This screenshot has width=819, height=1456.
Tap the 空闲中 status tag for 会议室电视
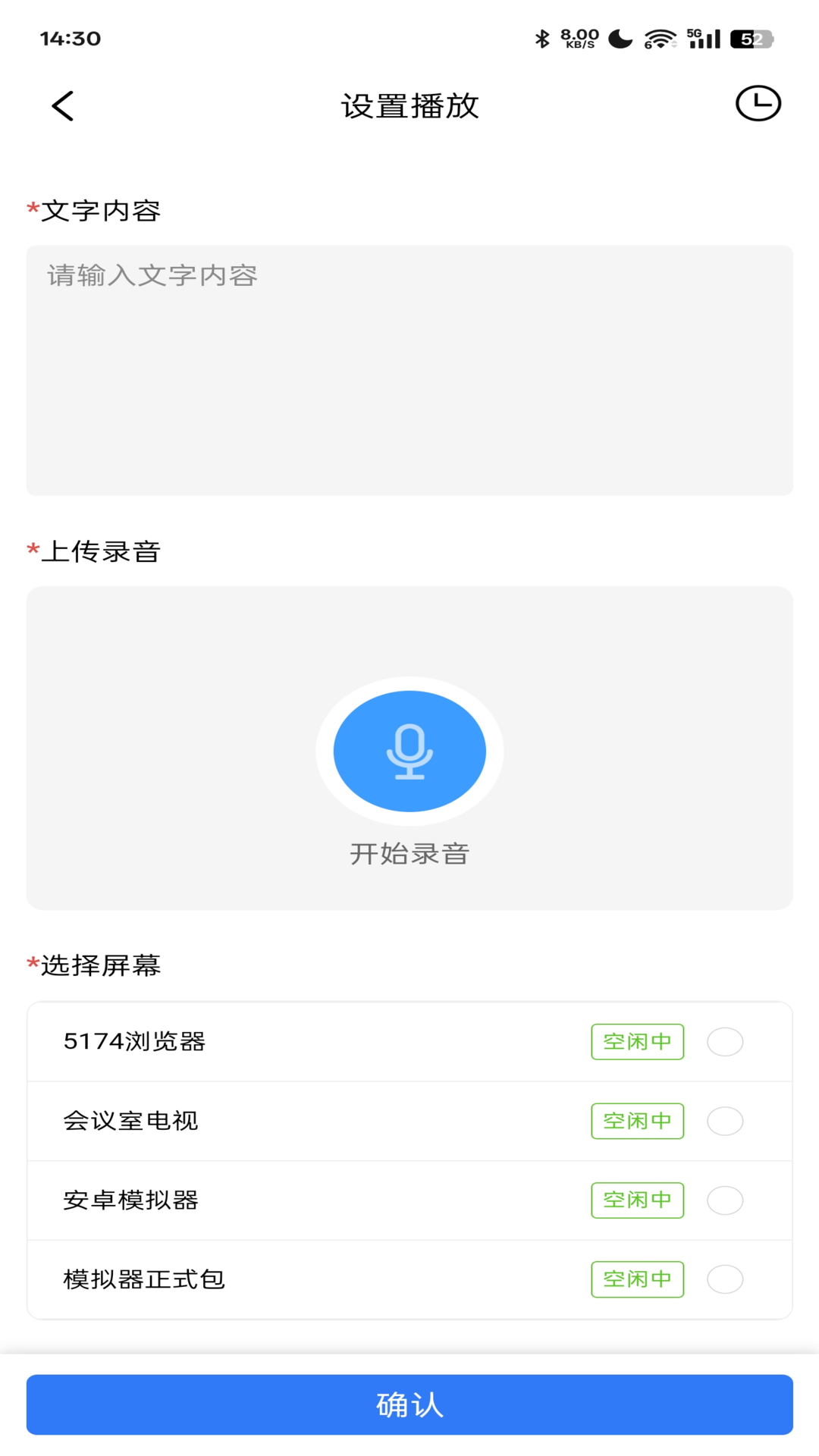point(637,1120)
